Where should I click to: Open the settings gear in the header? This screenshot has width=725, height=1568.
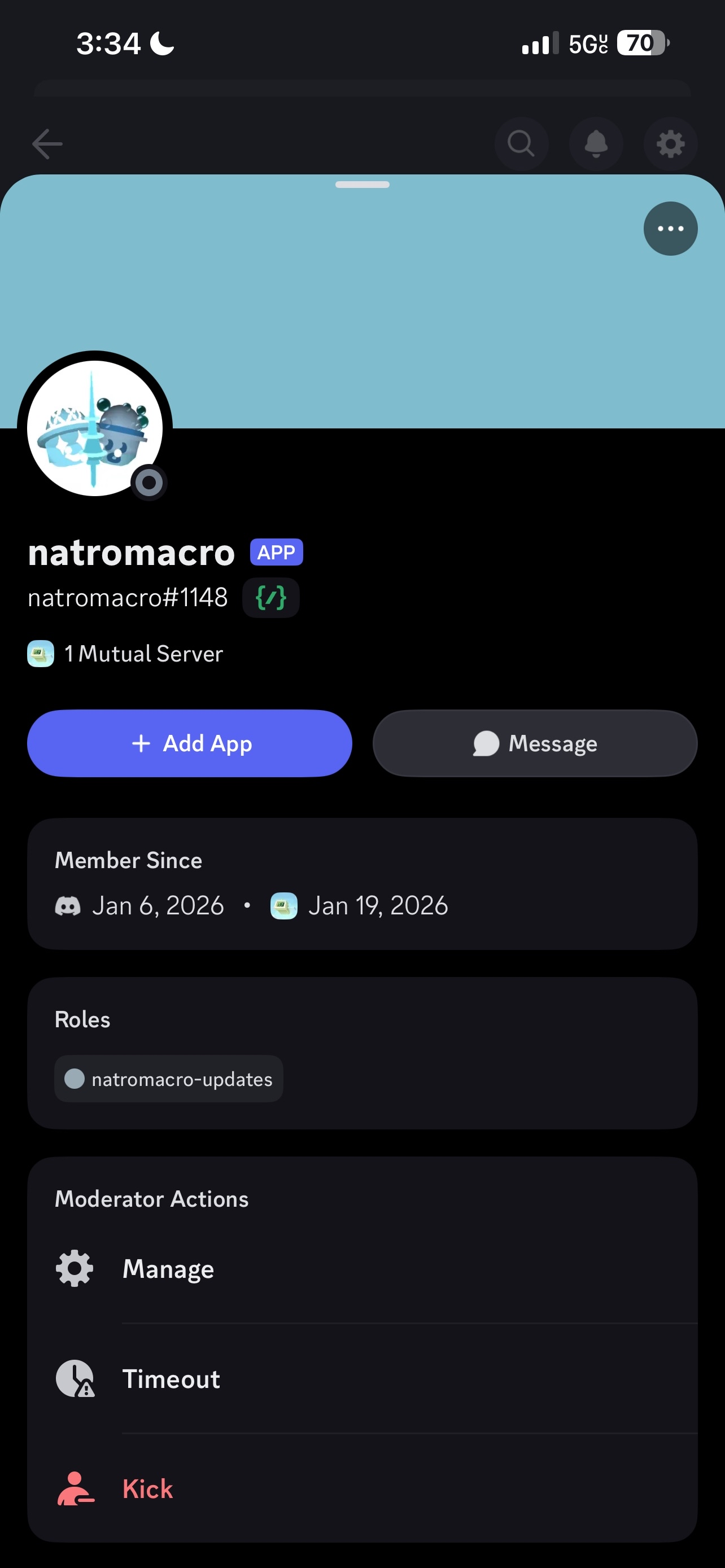click(x=670, y=144)
